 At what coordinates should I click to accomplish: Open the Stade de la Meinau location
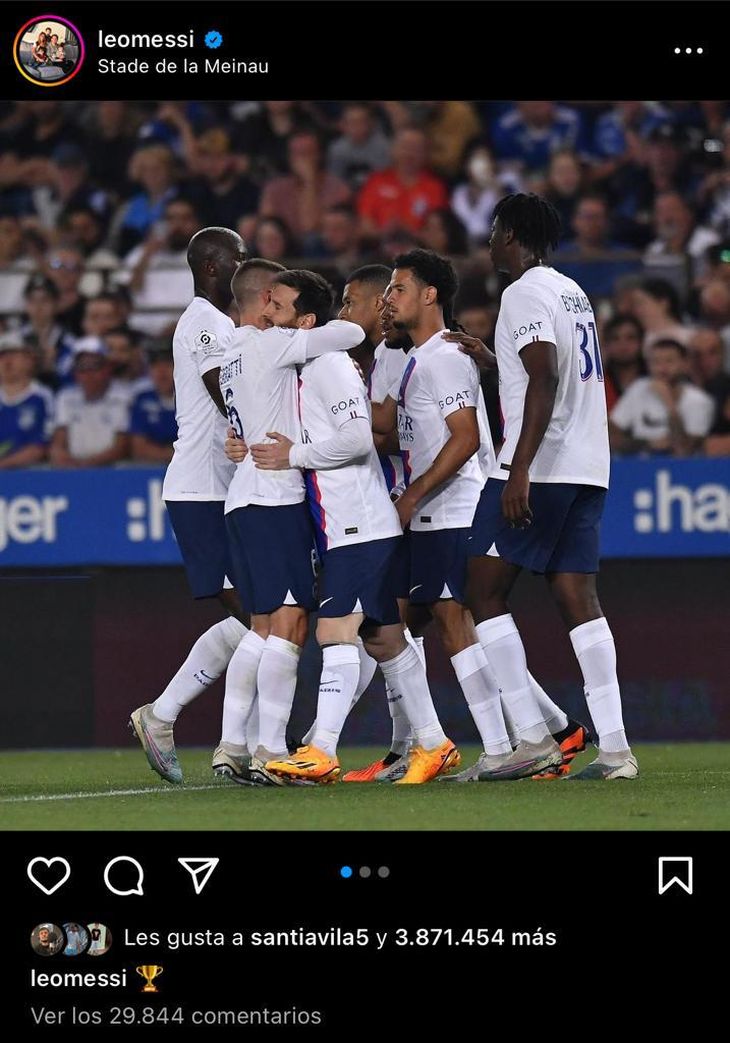click(183, 67)
